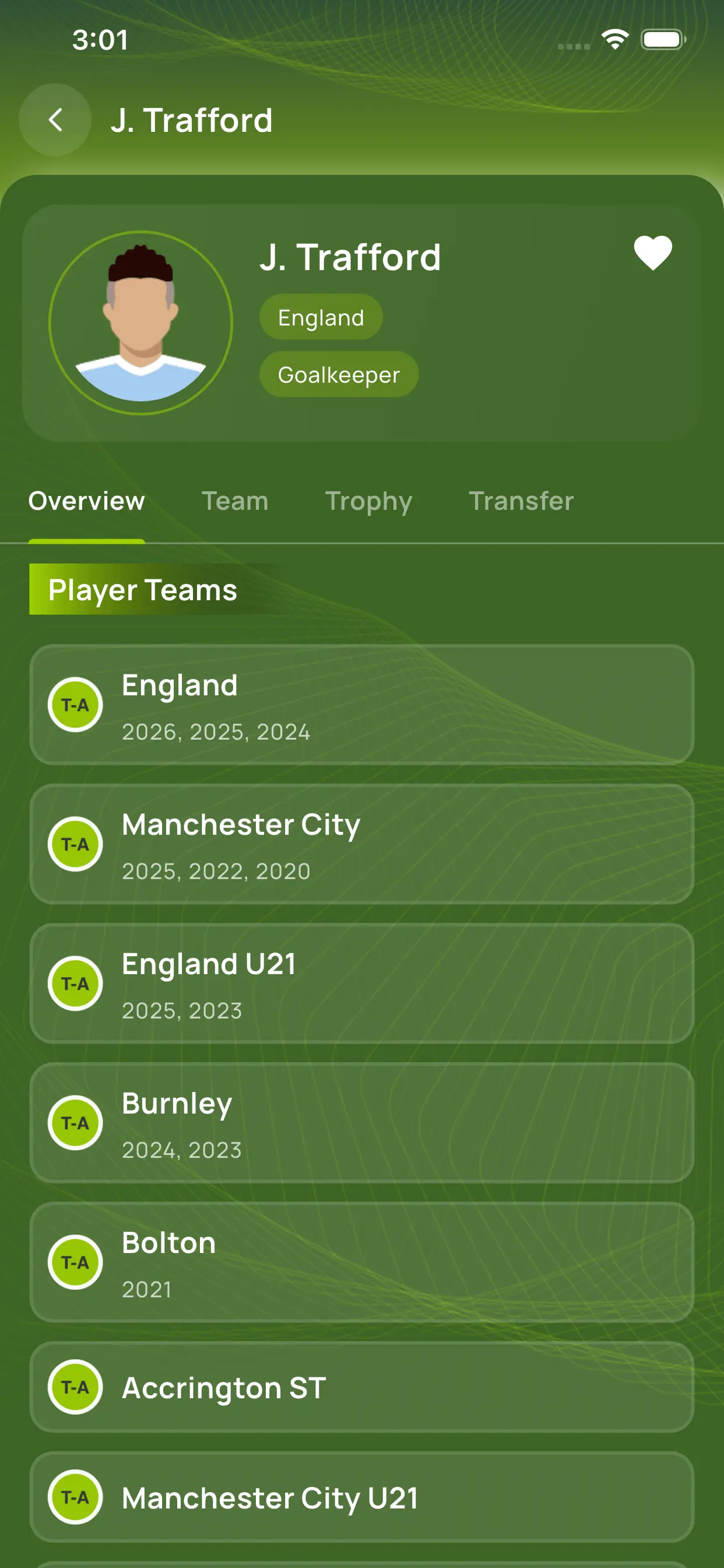Tap the Wi-Fi icon in the status bar
724x1568 pixels.
(614, 39)
